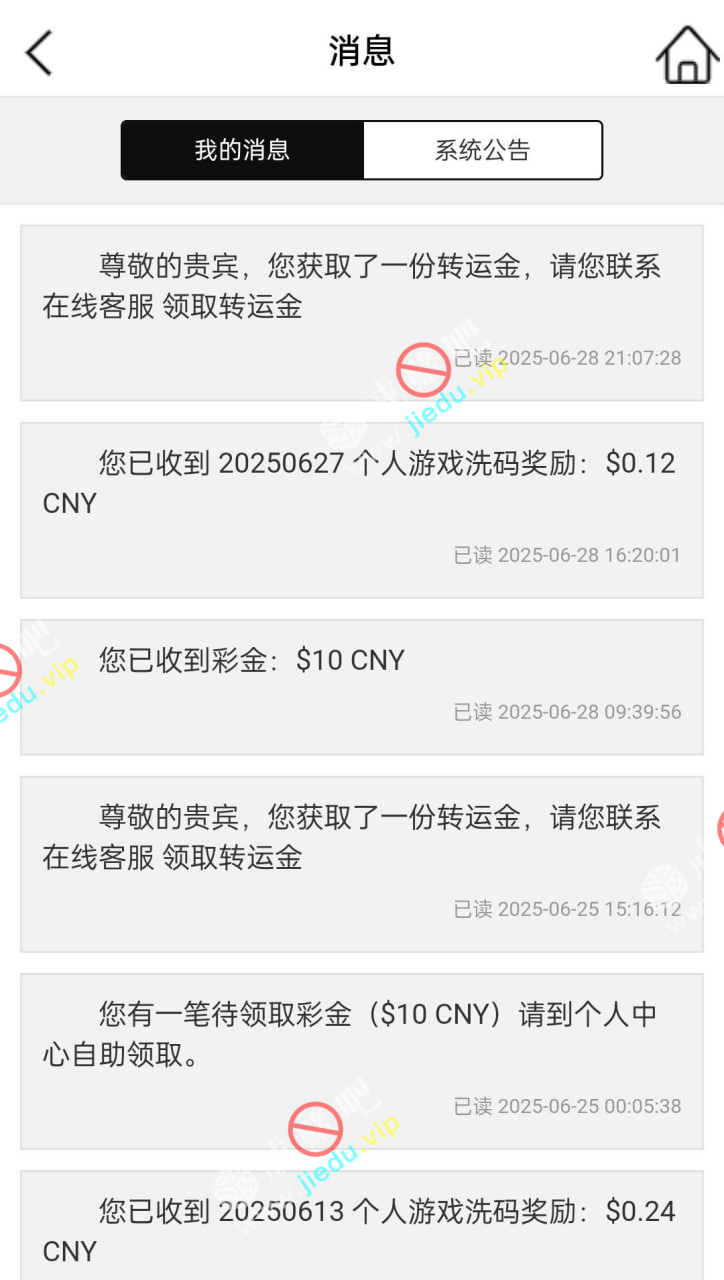
Task: Open the 转运金 message from 21:07:28
Action: (x=361, y=312)
